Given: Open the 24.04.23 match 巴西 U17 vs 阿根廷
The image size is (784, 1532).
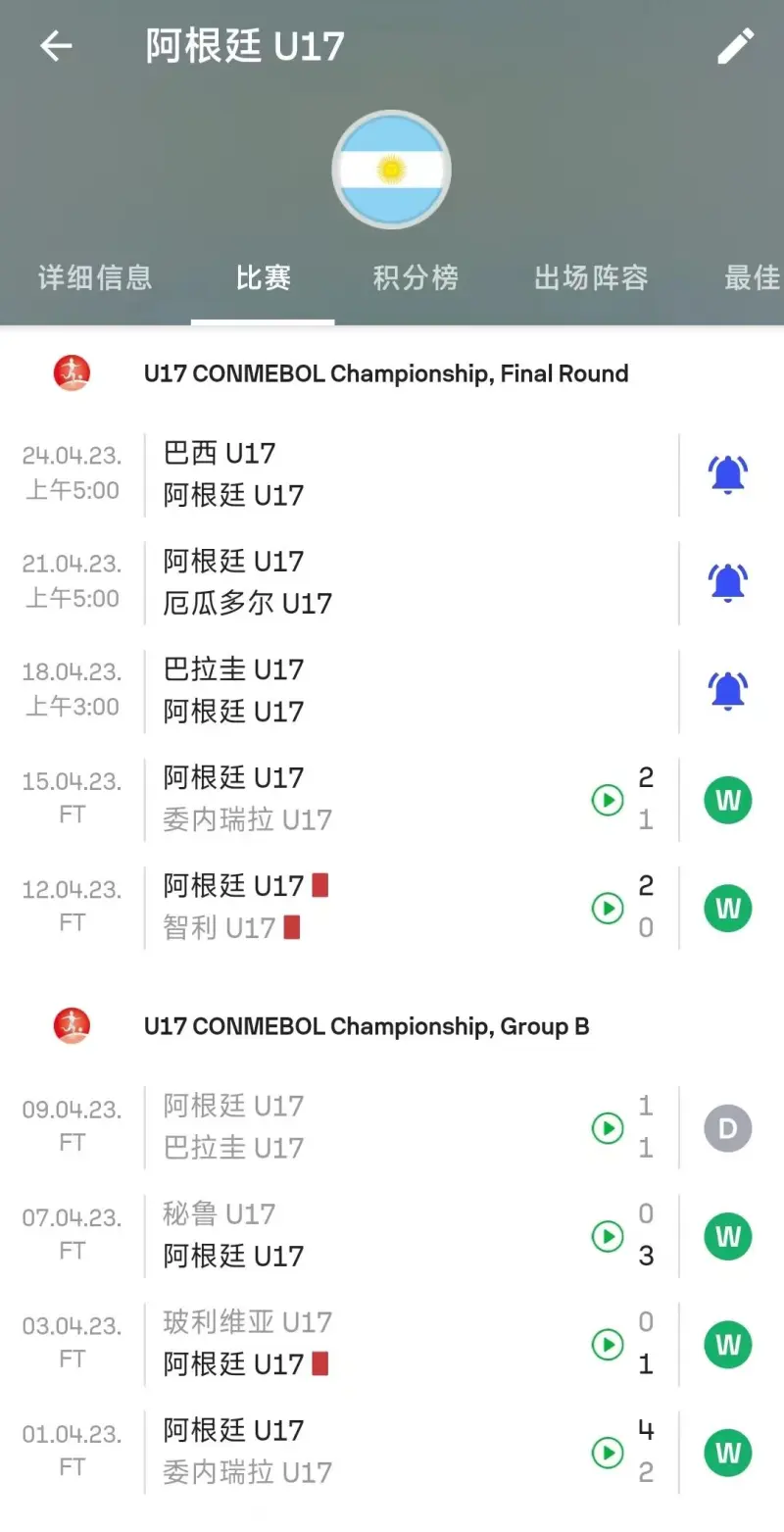Looking at the screenshot, I should (392, 474).
